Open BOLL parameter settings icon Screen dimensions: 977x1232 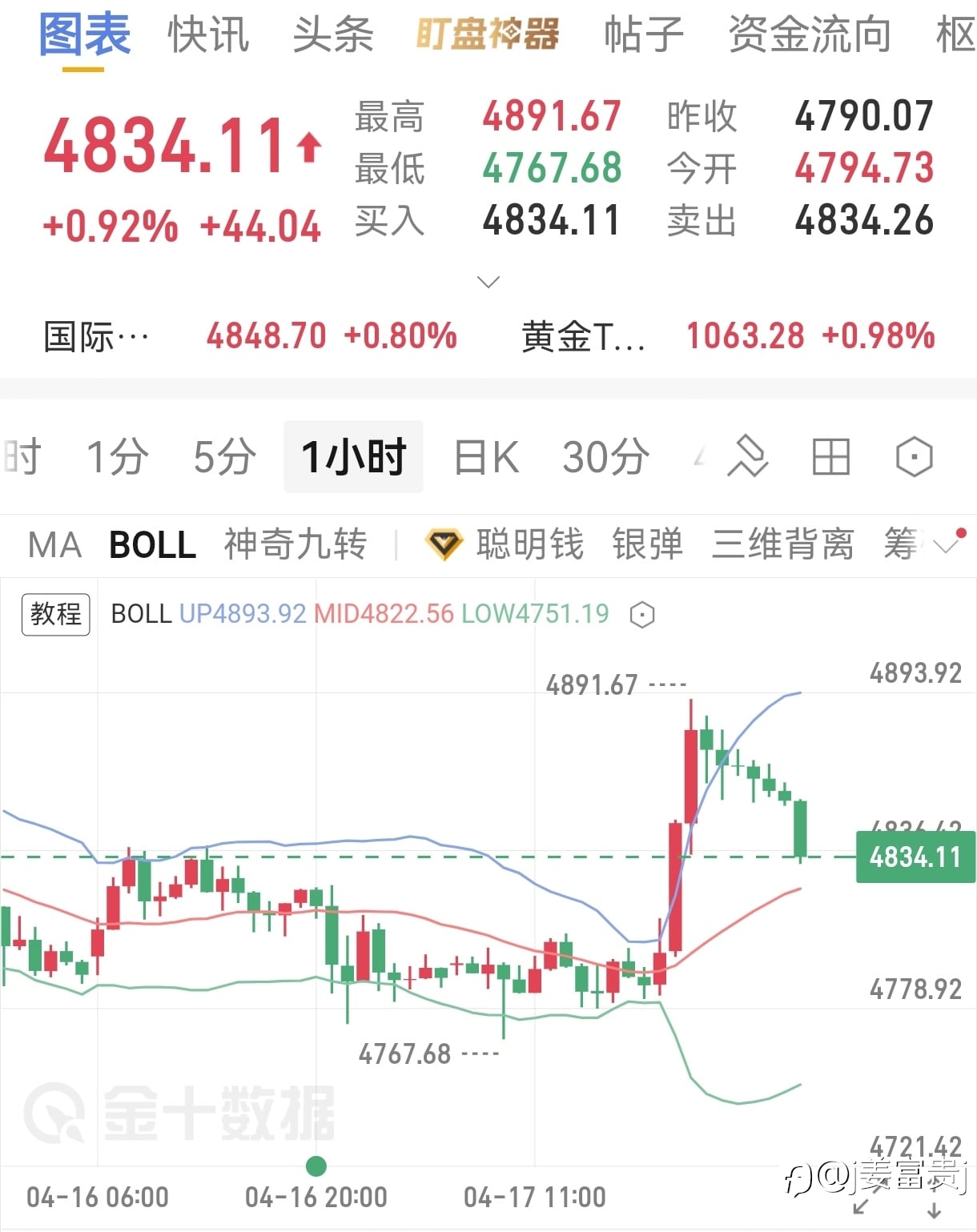[x=642, y=615]
